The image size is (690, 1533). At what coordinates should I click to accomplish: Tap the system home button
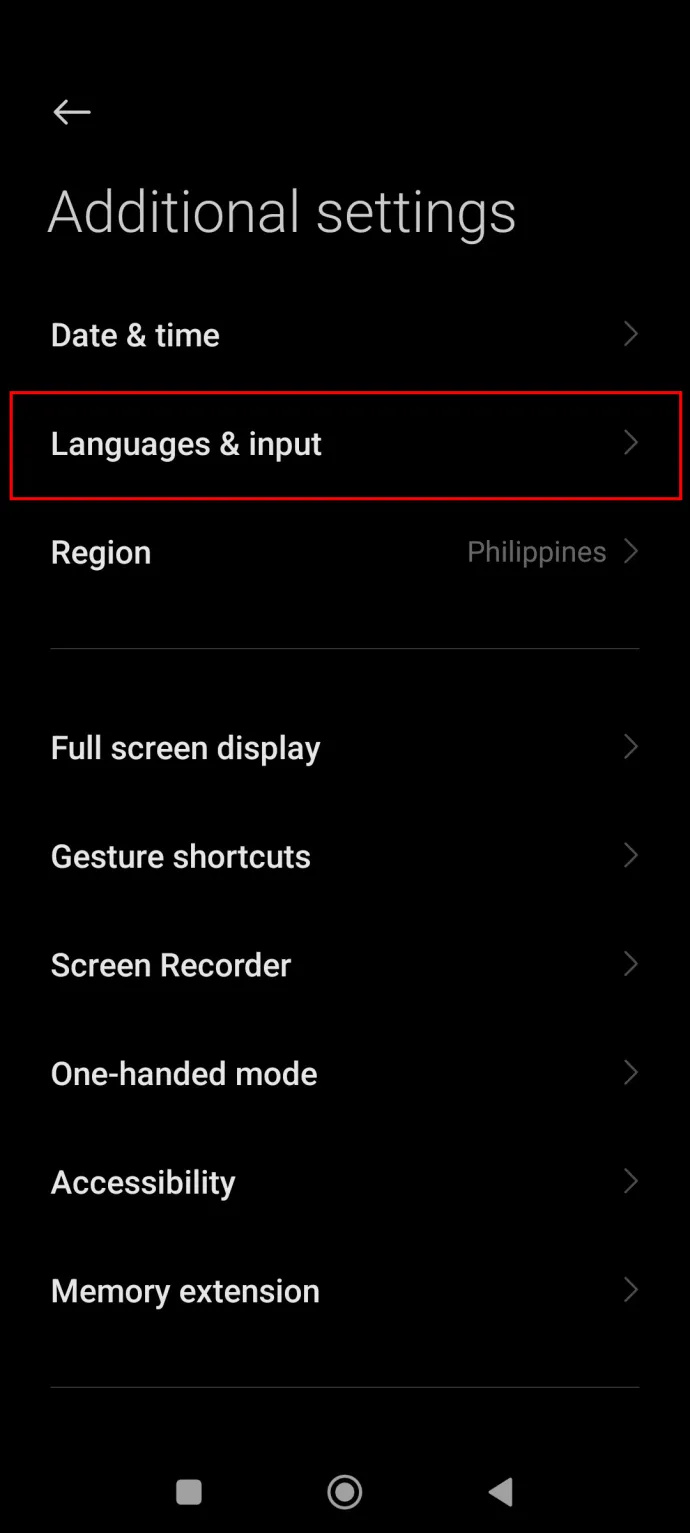point(345,1493)
